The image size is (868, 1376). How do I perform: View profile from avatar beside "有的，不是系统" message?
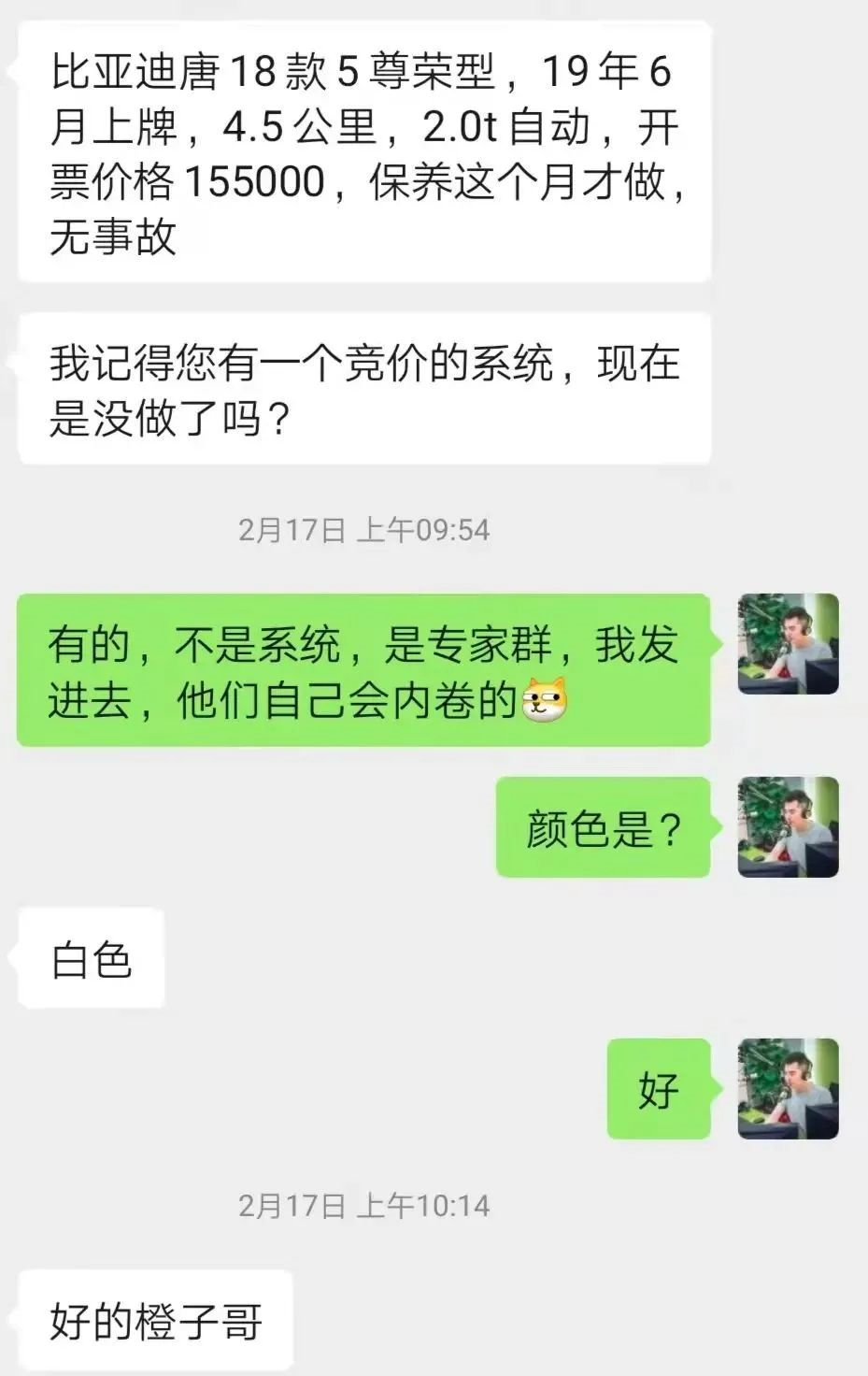(788, 644)
